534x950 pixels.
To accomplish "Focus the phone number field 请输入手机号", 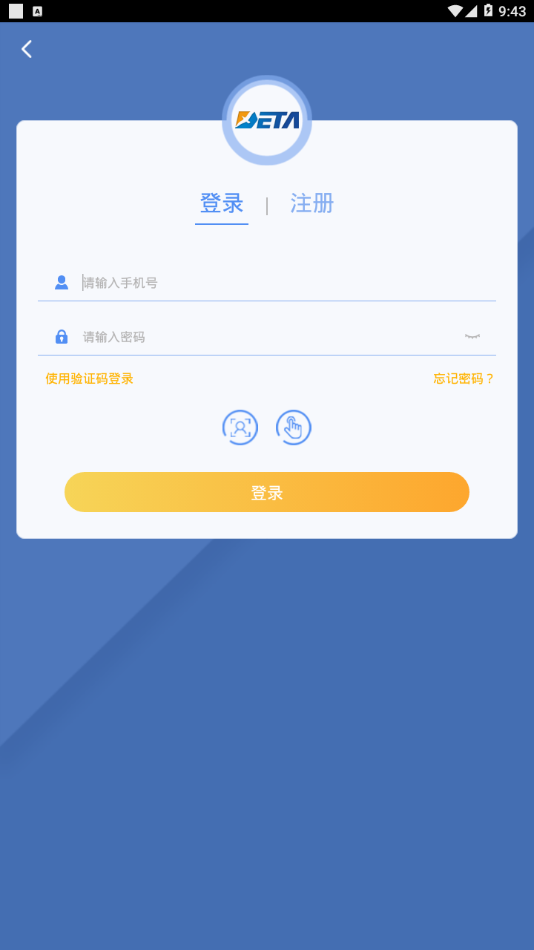I will click(x=267, y=282).
